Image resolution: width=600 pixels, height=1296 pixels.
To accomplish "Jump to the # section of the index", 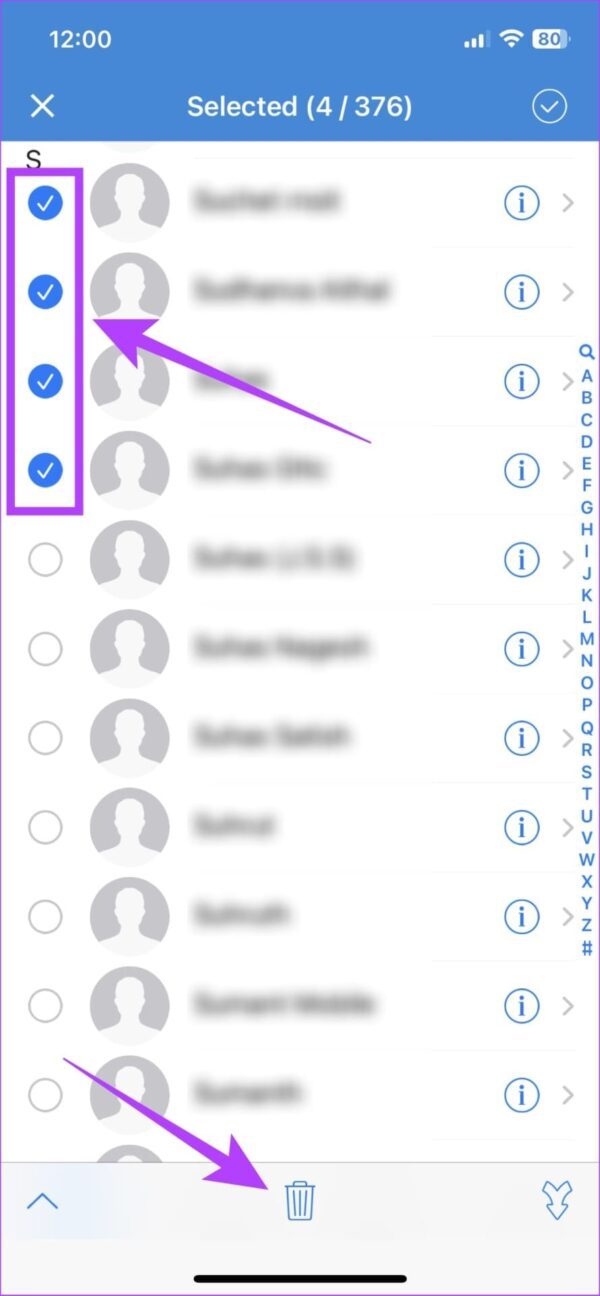I will [587, 948].
